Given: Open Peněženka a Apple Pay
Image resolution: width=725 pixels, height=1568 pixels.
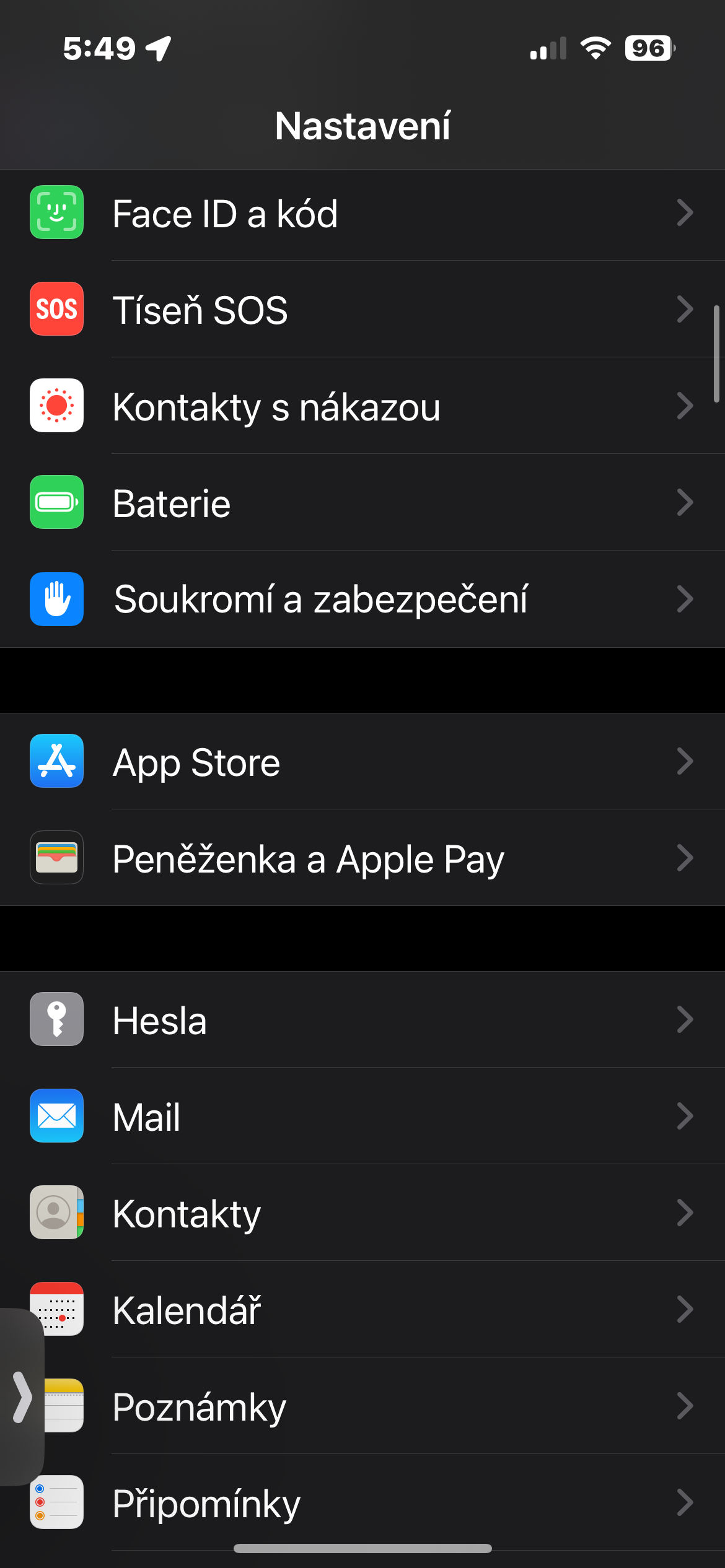Looking at the screenshot, I should pos(362,858).
